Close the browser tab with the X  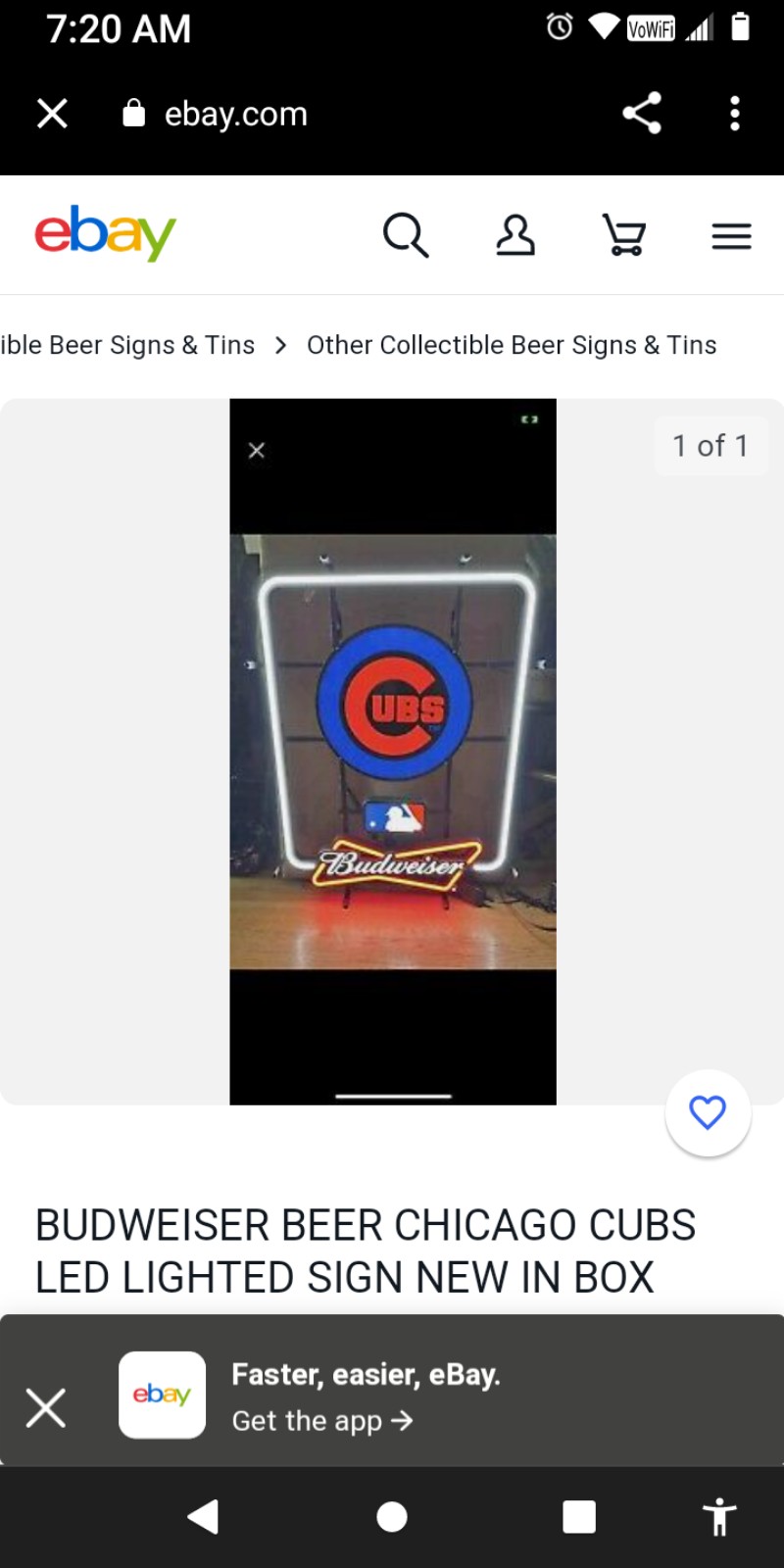(x=52, y=114)
